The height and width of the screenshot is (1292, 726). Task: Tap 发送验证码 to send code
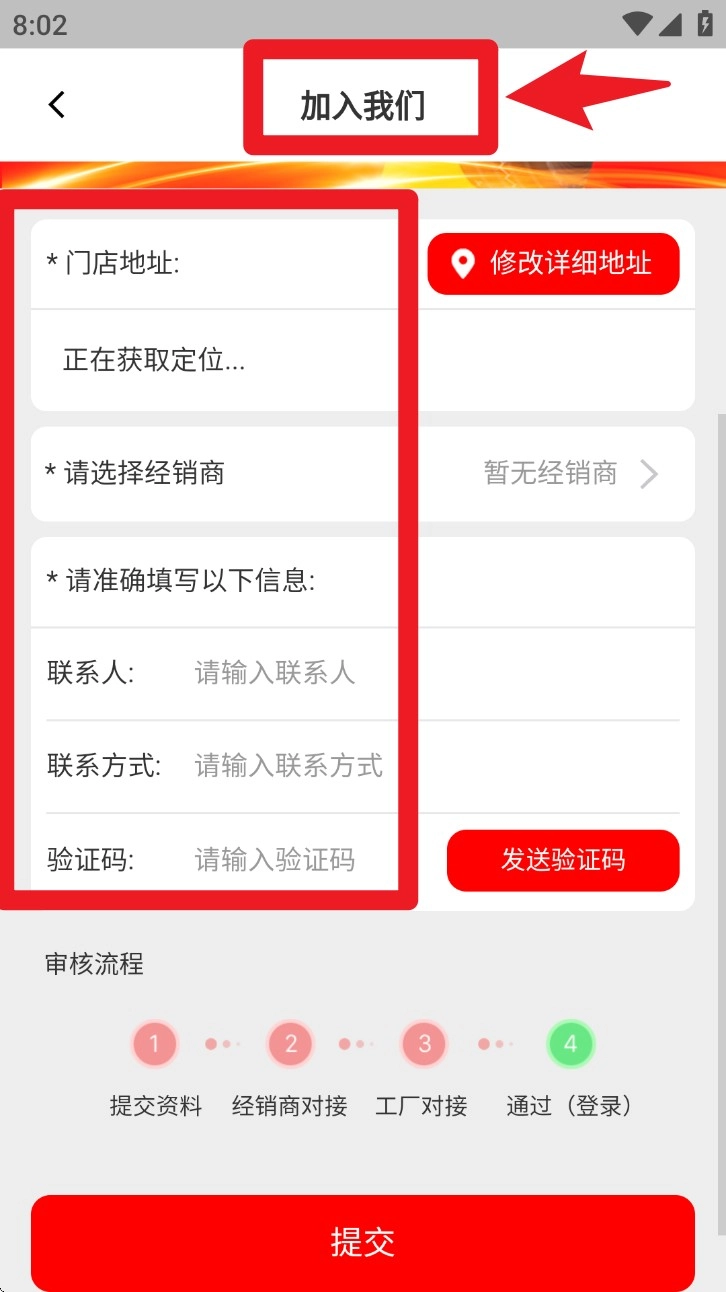[563, 860]
